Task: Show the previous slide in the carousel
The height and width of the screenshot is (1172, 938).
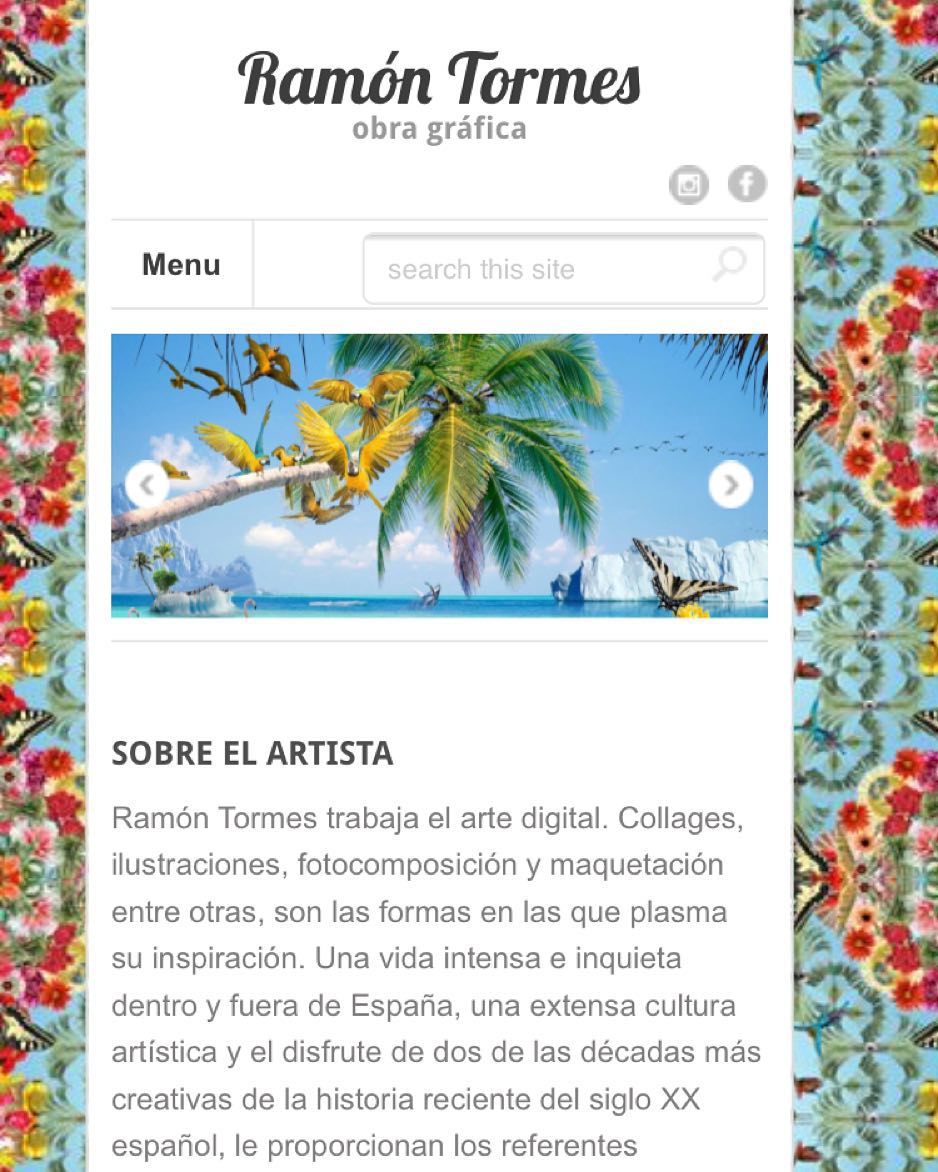Action: point(147,485)
